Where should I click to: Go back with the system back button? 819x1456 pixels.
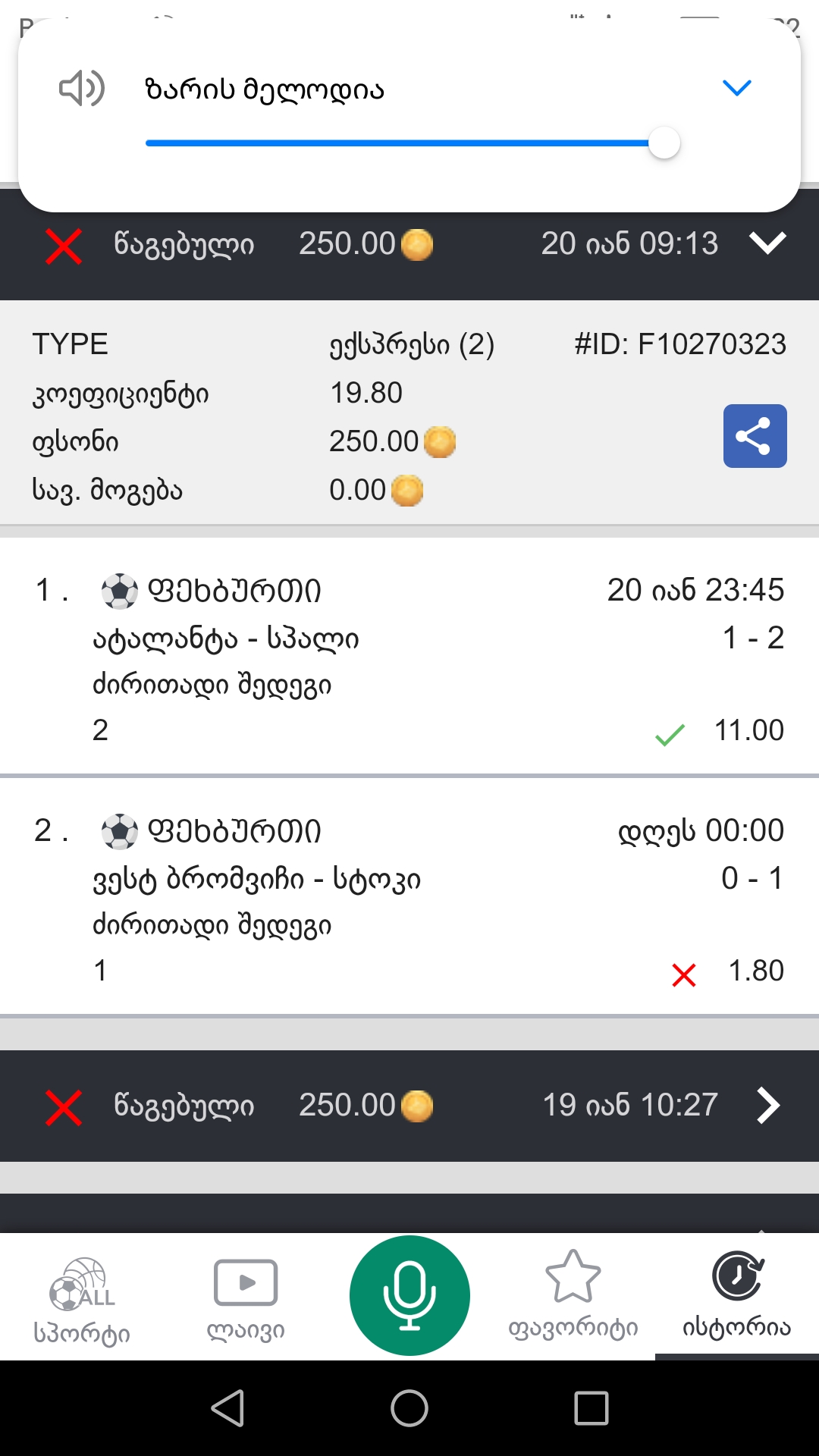[227, 1408]
